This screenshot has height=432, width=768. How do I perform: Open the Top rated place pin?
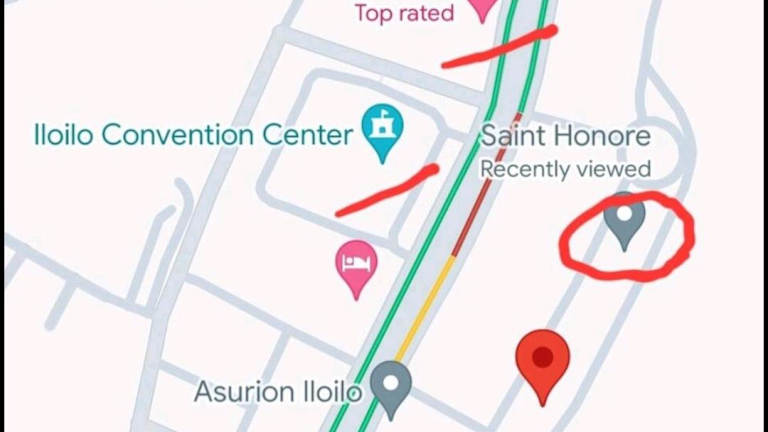point(483,8)
